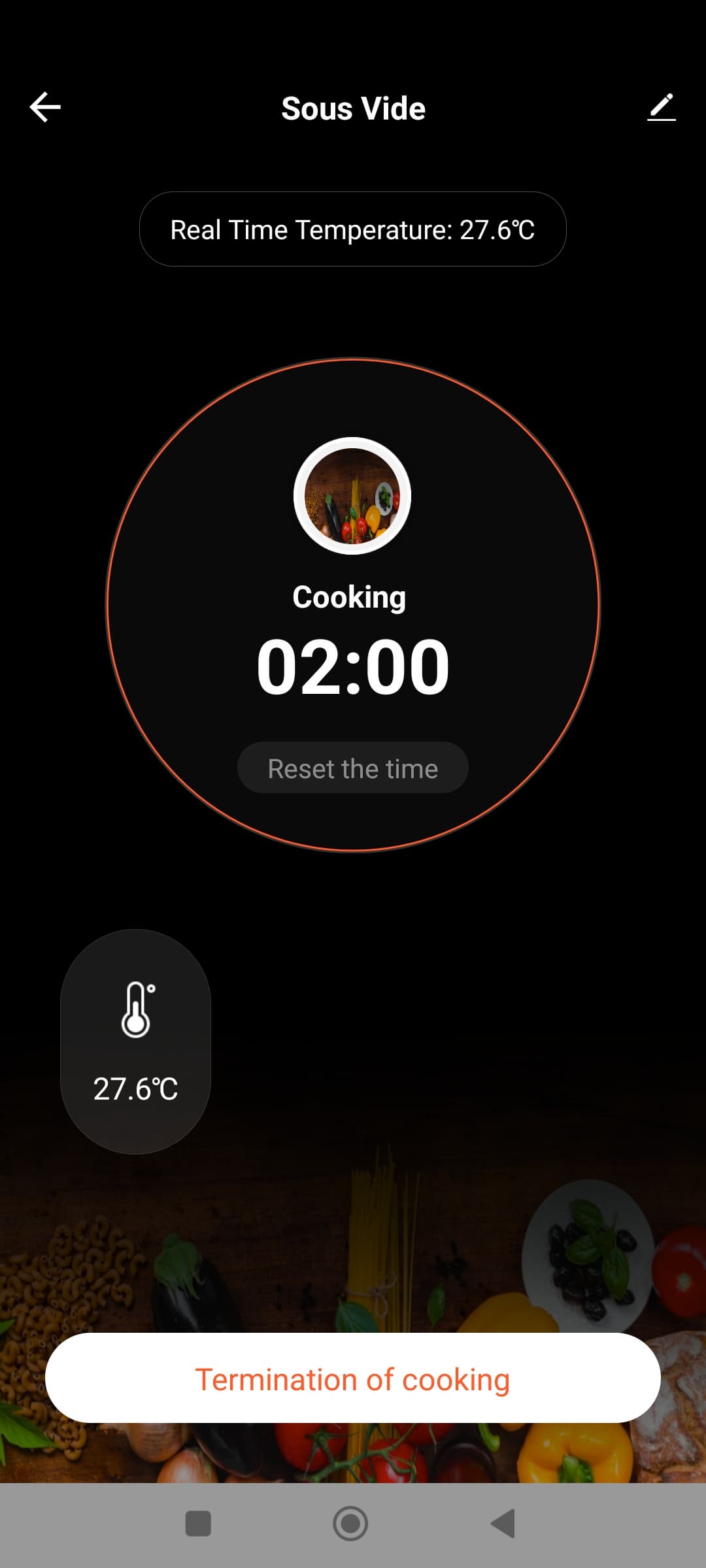Open the recent apps view
Viewport: 706px width, 1568px height.
click(198, 1524)
